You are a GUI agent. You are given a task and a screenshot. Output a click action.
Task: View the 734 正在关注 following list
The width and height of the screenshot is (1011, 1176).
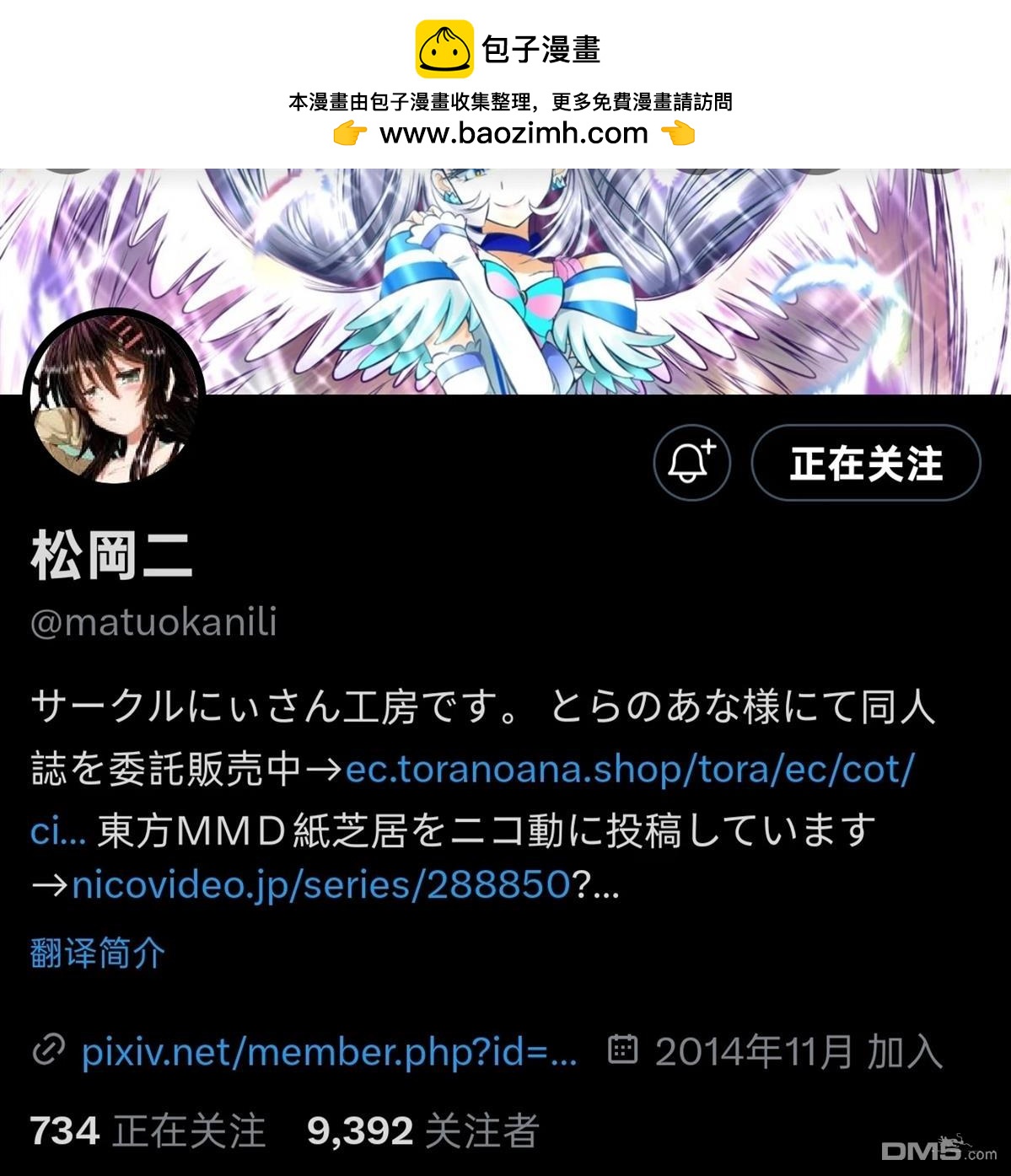click(x=148, y=1130)
